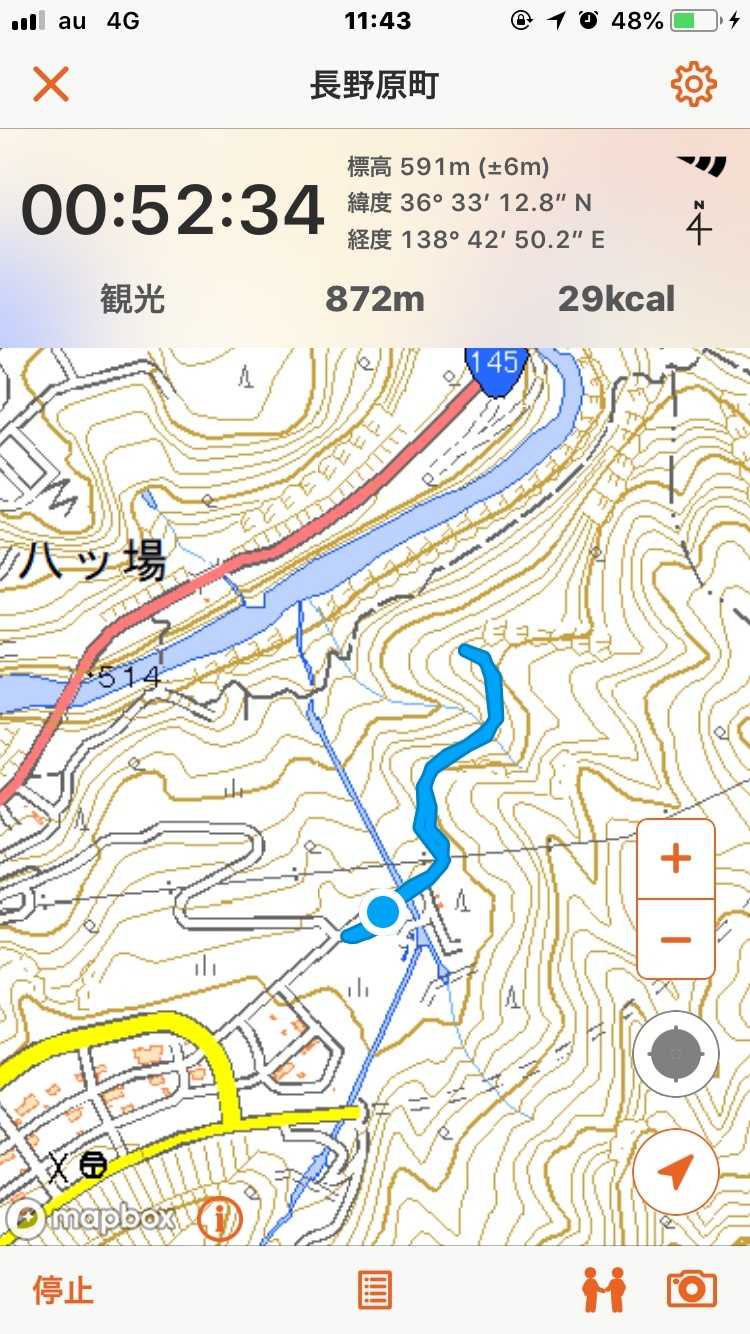Open the Mapbox info icon
Screen dimensions: 750x1334
(220, 1218)
